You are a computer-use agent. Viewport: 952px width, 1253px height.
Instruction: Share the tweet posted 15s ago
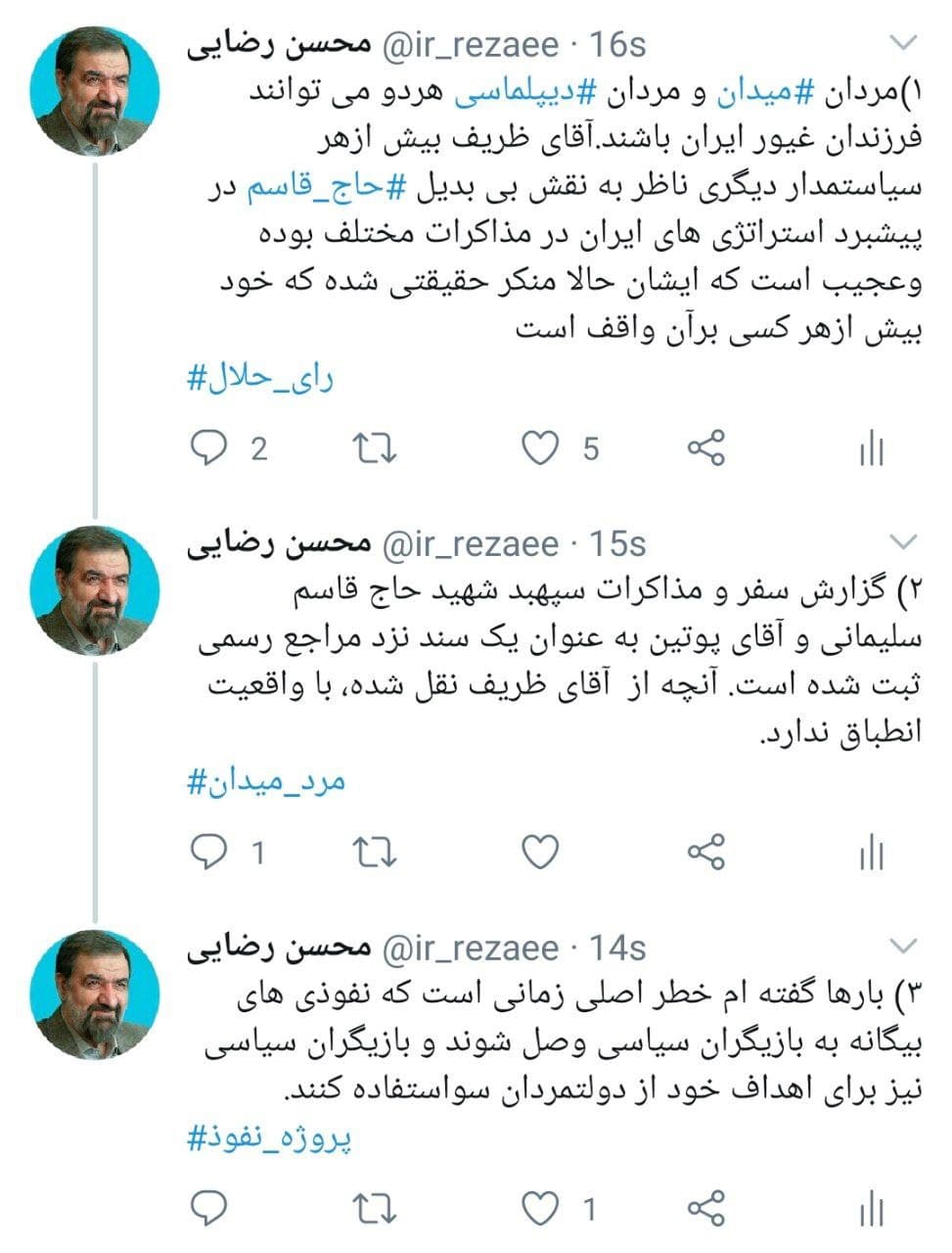coord(705,853)
